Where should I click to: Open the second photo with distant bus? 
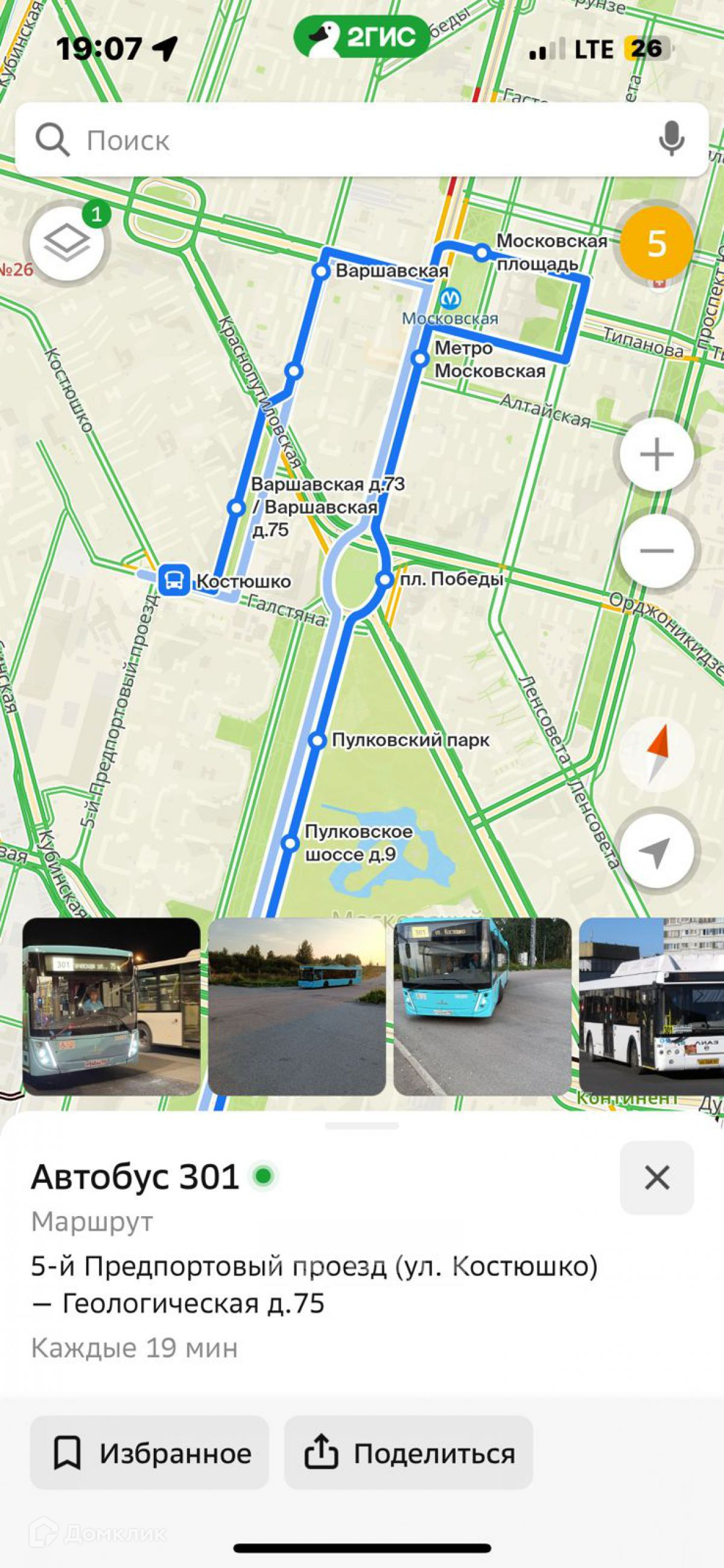297,1007
